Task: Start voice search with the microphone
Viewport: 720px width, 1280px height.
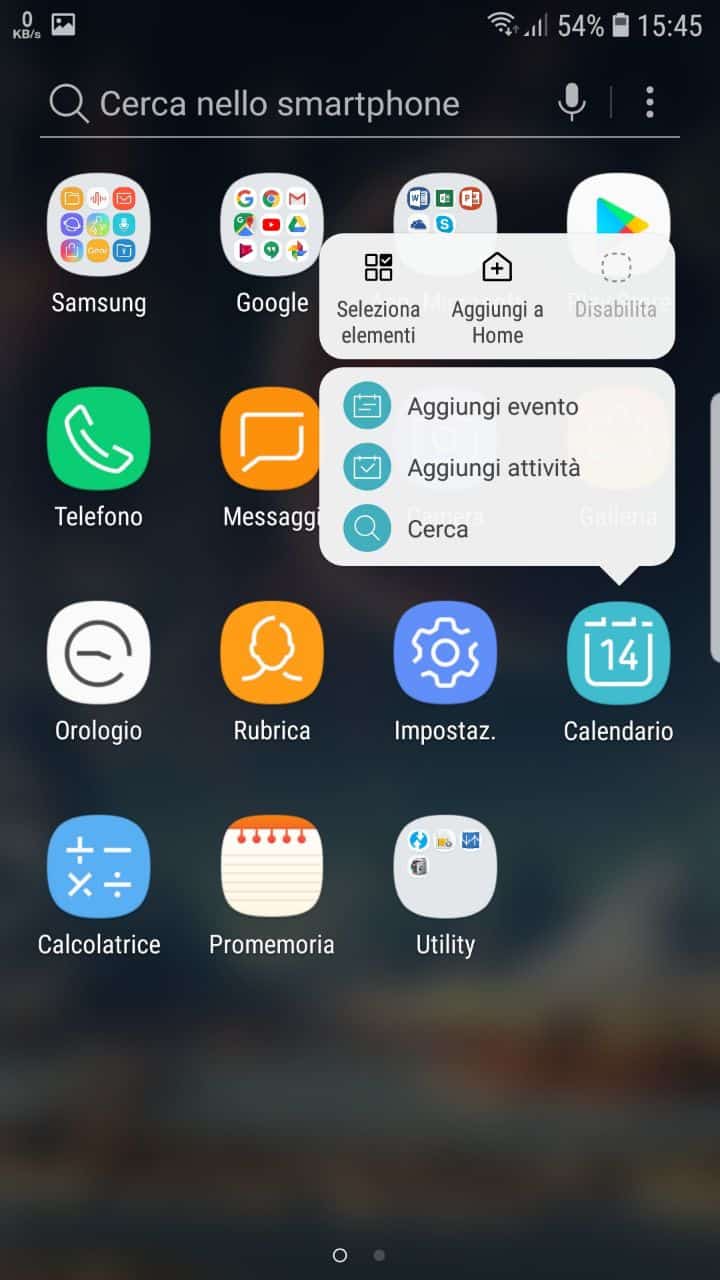Action: point(571,102)
